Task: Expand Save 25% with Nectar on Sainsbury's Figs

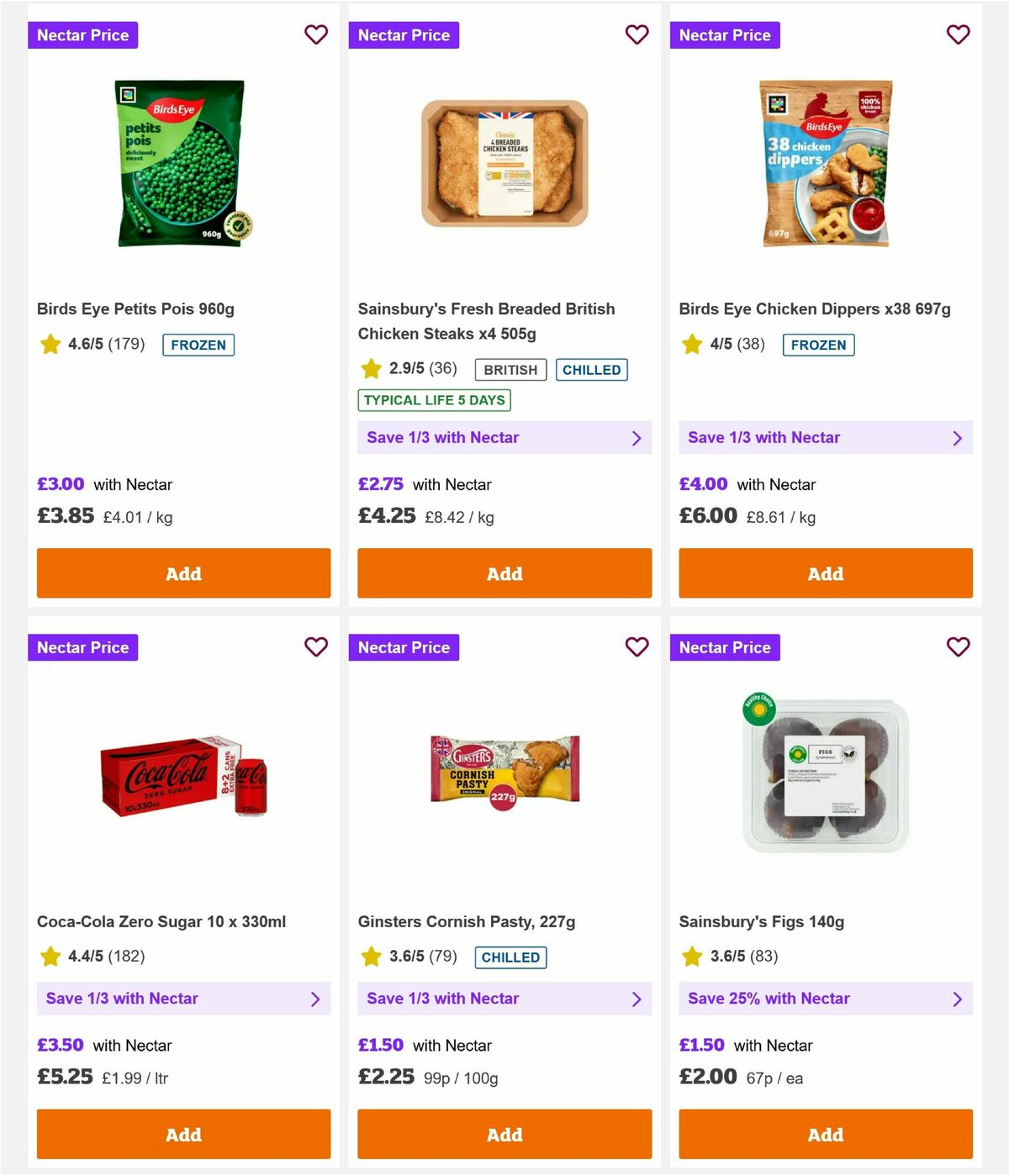Action: 825,999
